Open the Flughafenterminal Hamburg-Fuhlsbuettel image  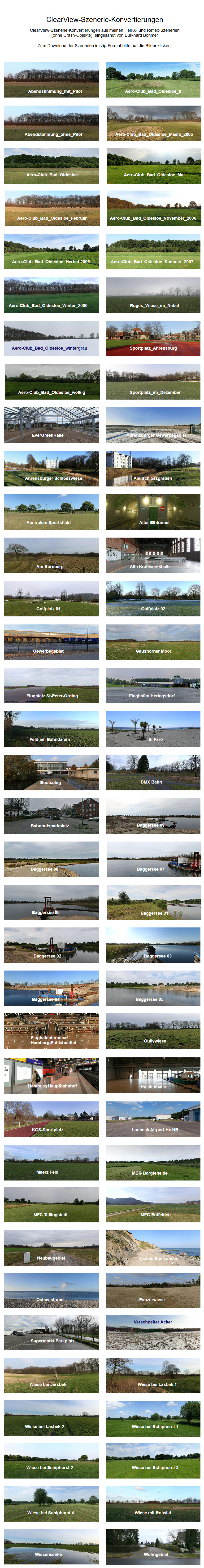point(51,1032)
